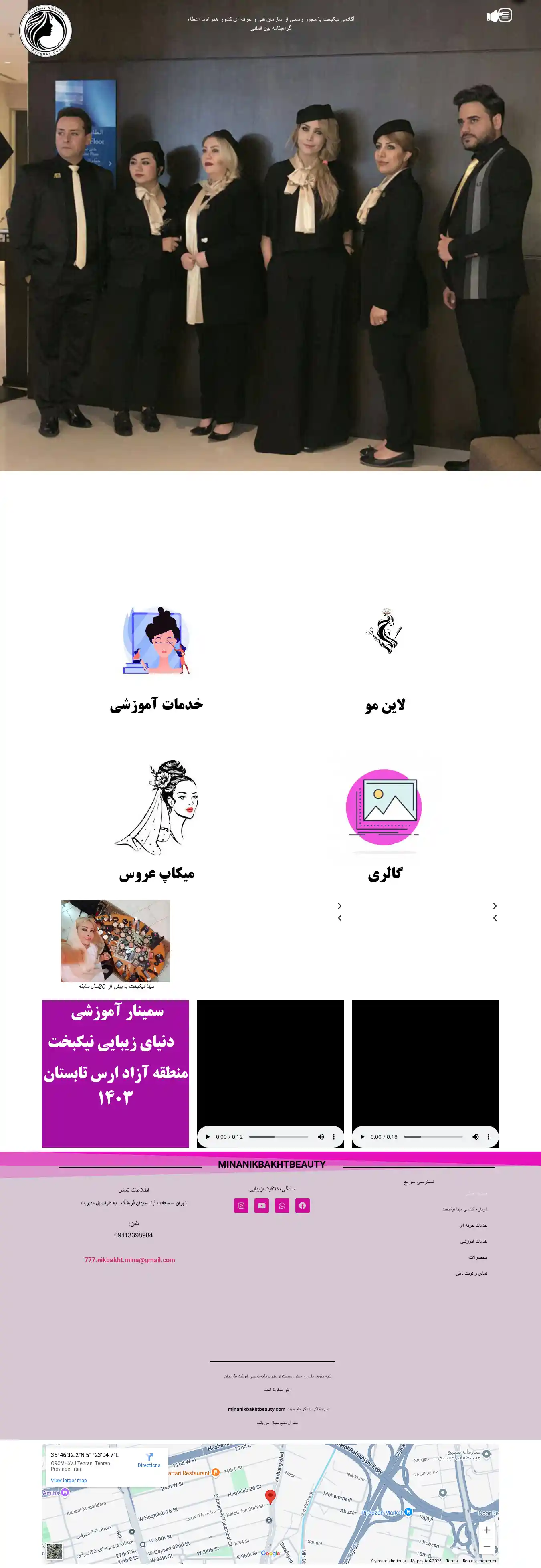
Task: Go to the محصولات footer link
Action: point(478,1257)
